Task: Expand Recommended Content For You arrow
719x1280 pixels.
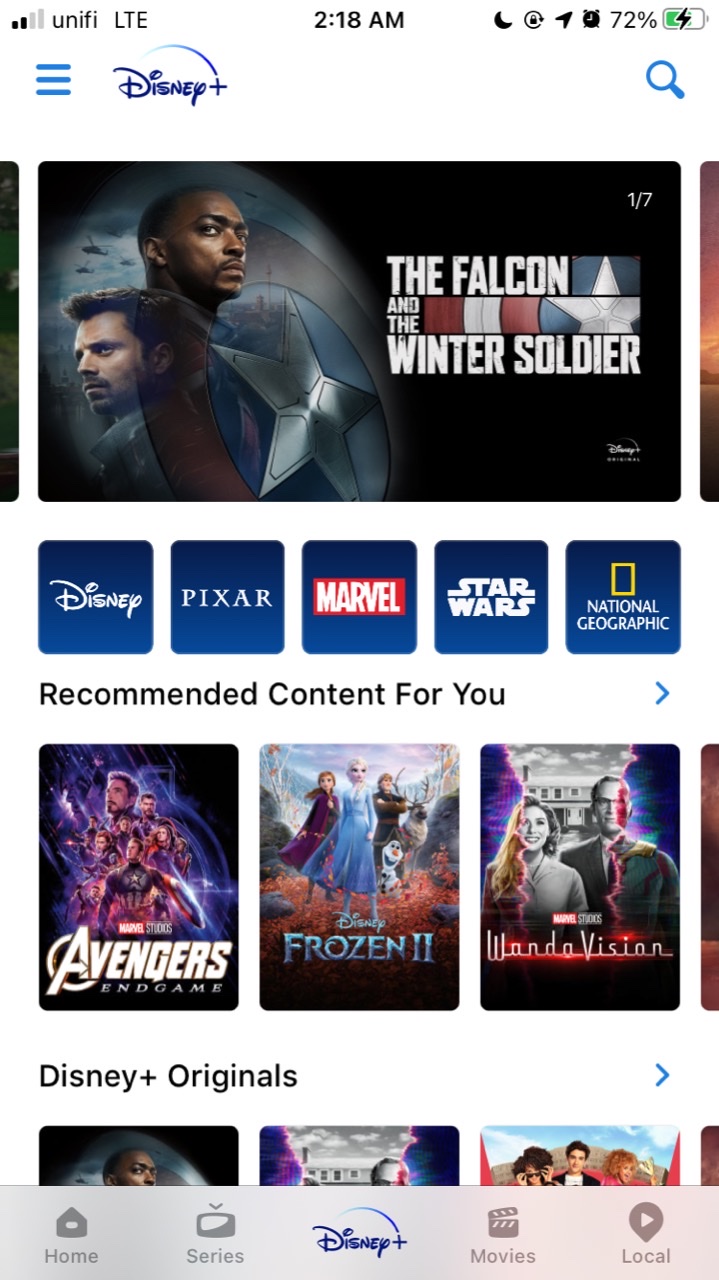Action: click(662, 693)
